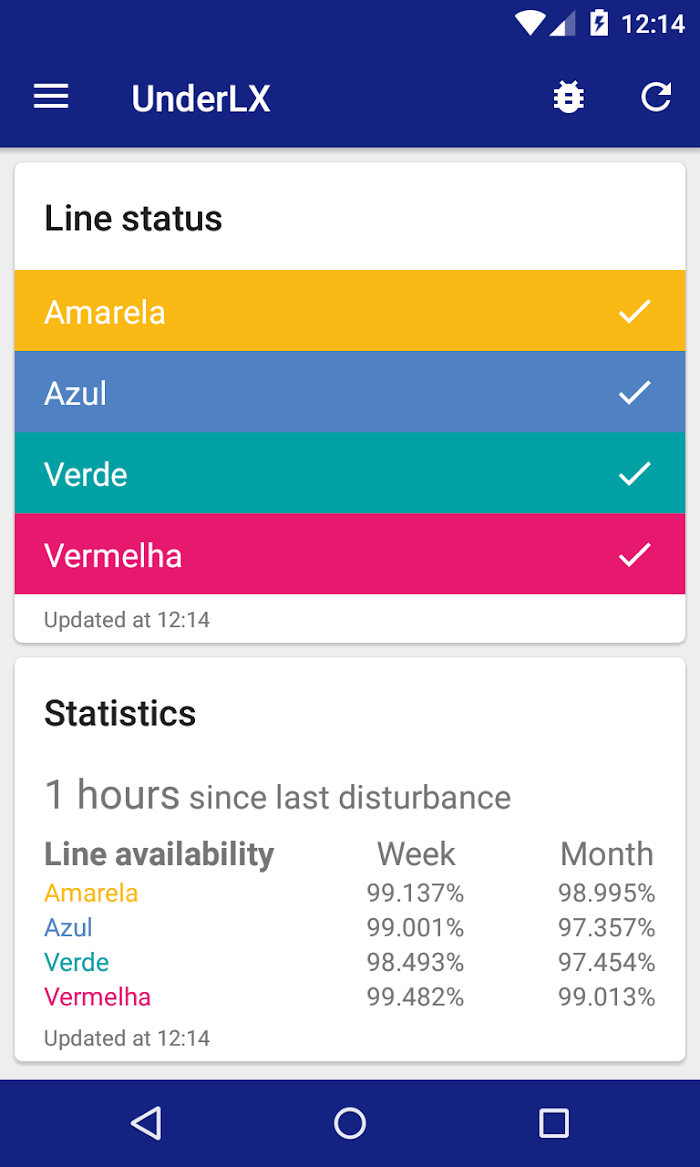The height and width of the screenshot is (1167, 700).
Task: Open the Azul line status row
Action: pos(350,392)
